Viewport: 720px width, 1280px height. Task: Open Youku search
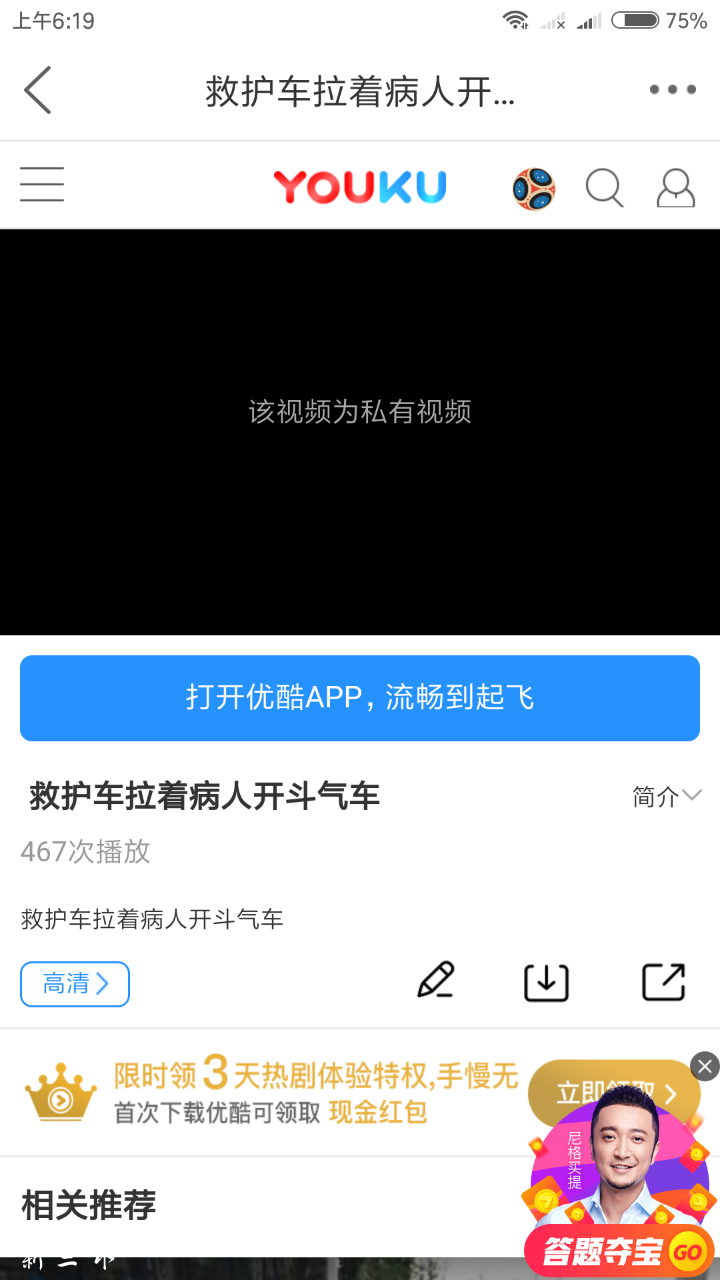604,187
